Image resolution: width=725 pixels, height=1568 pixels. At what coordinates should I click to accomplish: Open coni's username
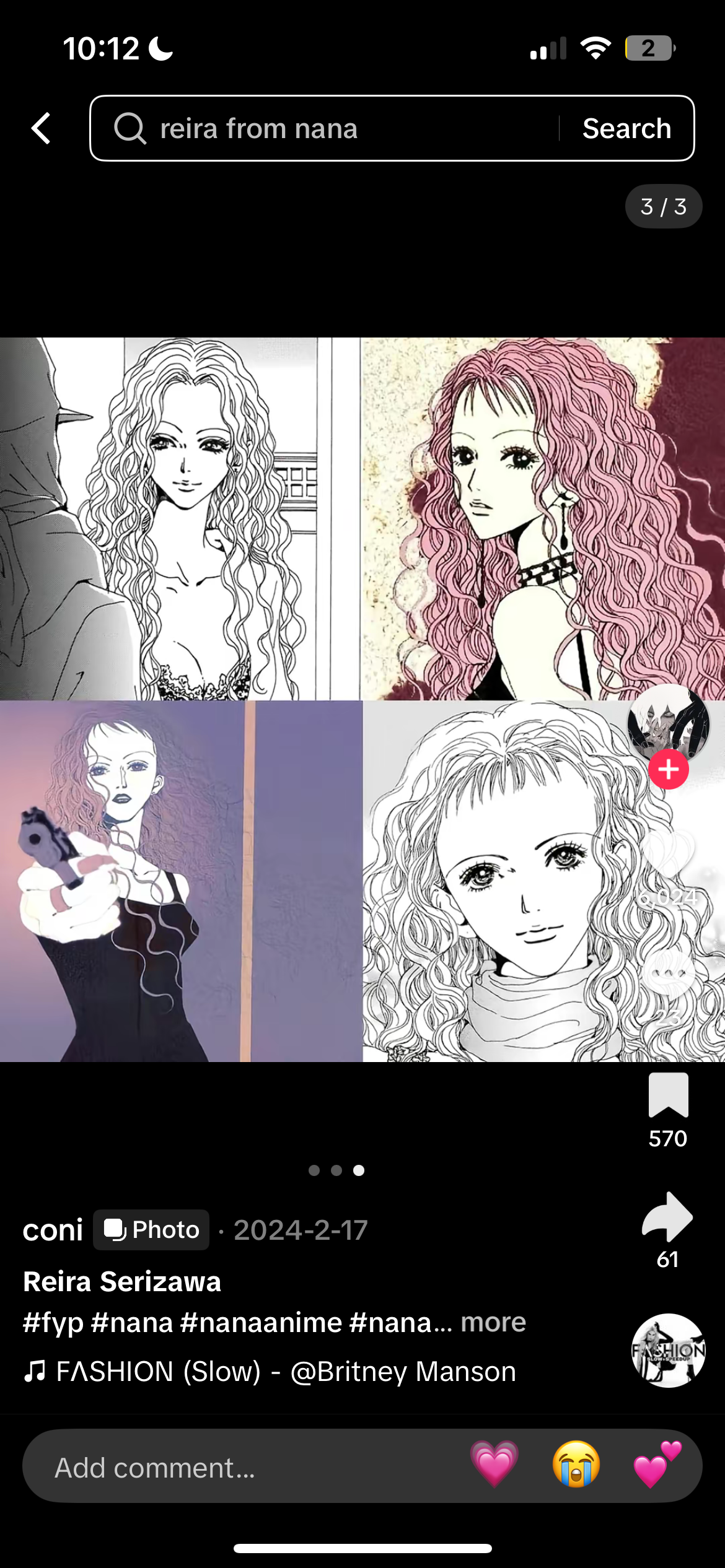click(x=53, y=1229)
